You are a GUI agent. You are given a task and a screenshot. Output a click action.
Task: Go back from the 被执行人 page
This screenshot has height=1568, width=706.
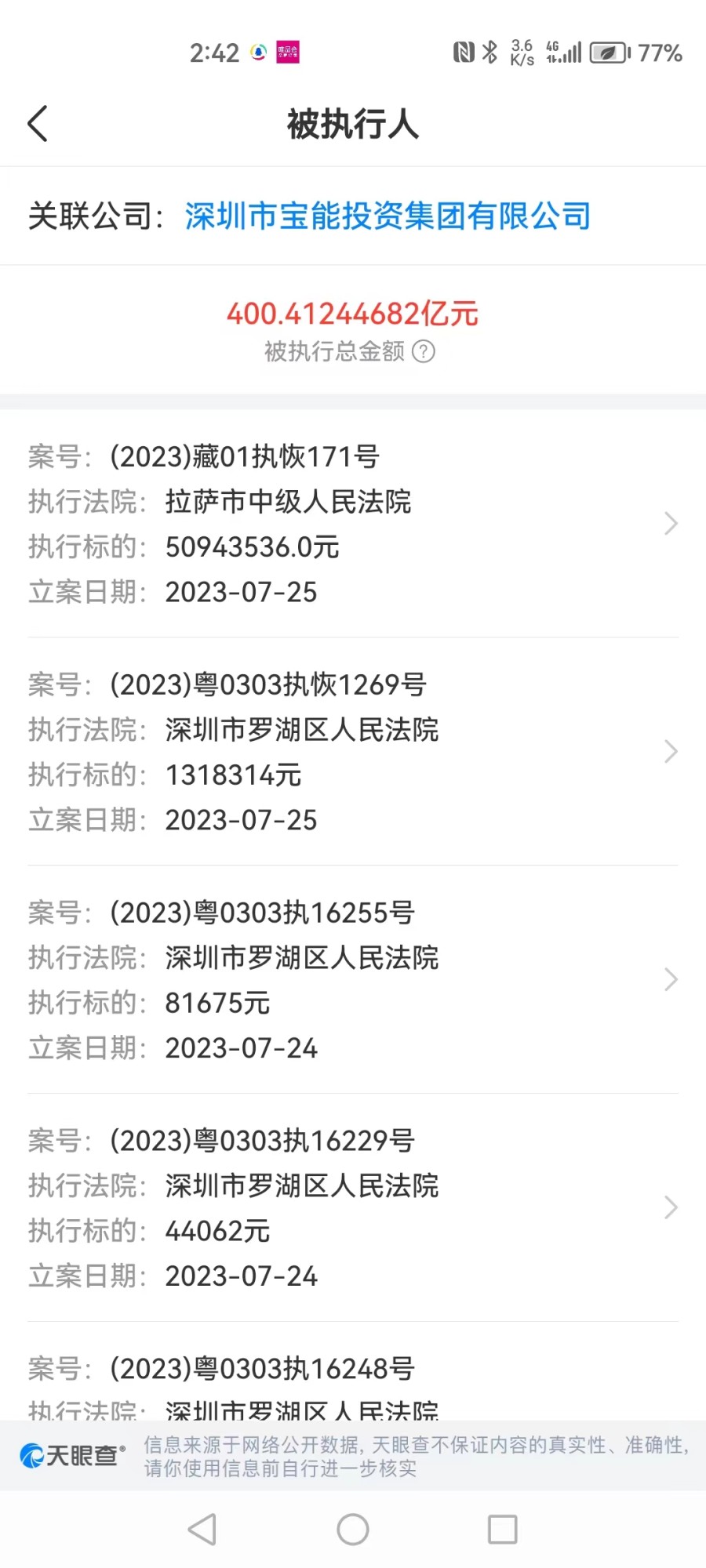(x=38, y=124)
